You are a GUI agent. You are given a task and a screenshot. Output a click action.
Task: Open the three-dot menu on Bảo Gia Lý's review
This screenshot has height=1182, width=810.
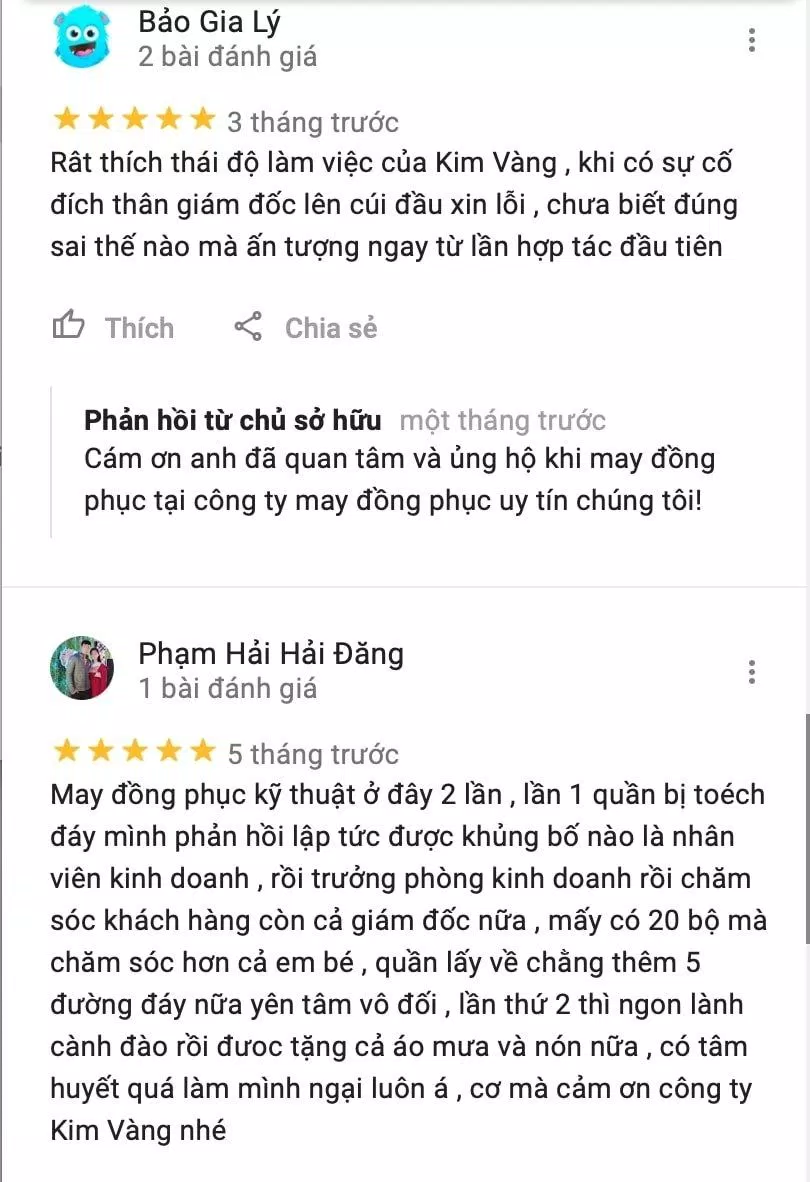coord(751,37)
